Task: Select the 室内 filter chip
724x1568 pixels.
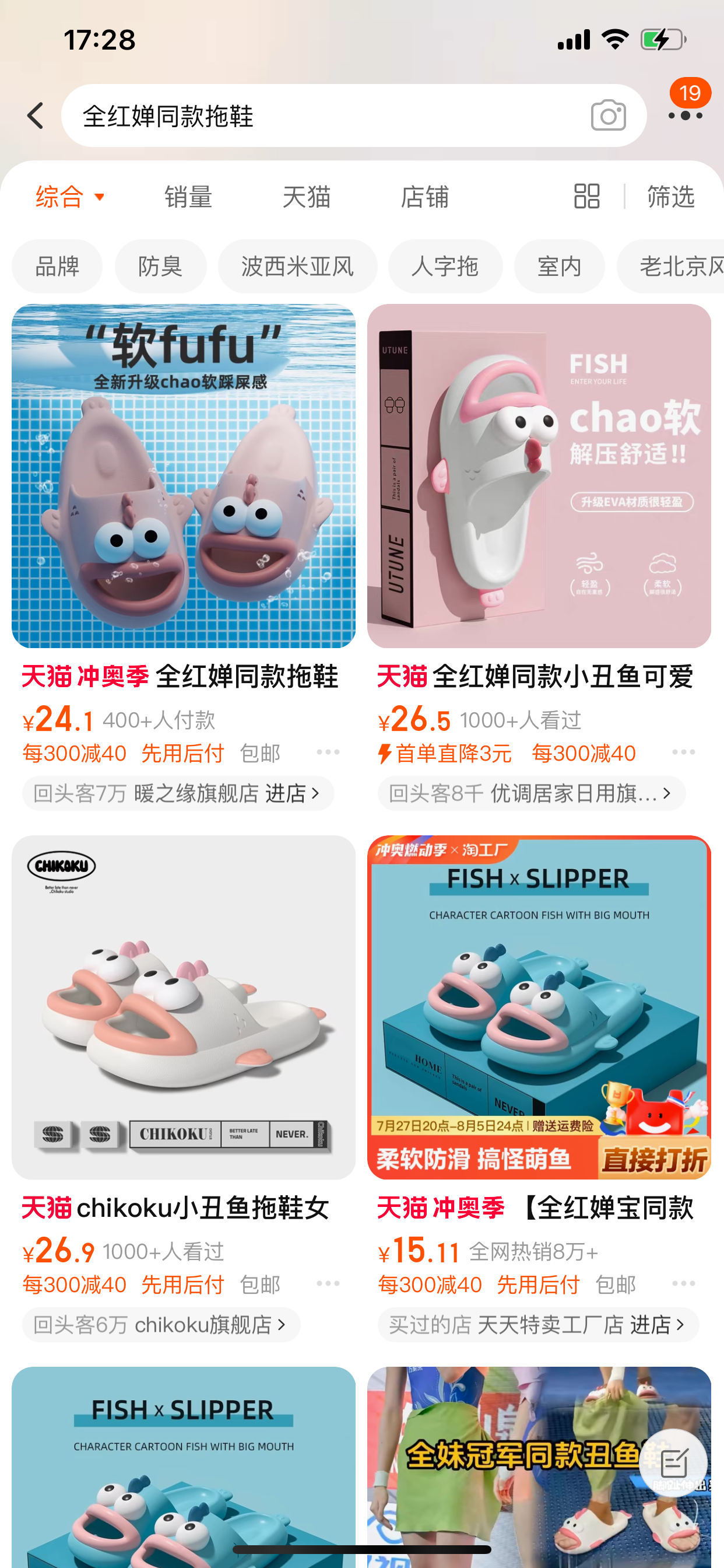Action: (x=559, y=266)
